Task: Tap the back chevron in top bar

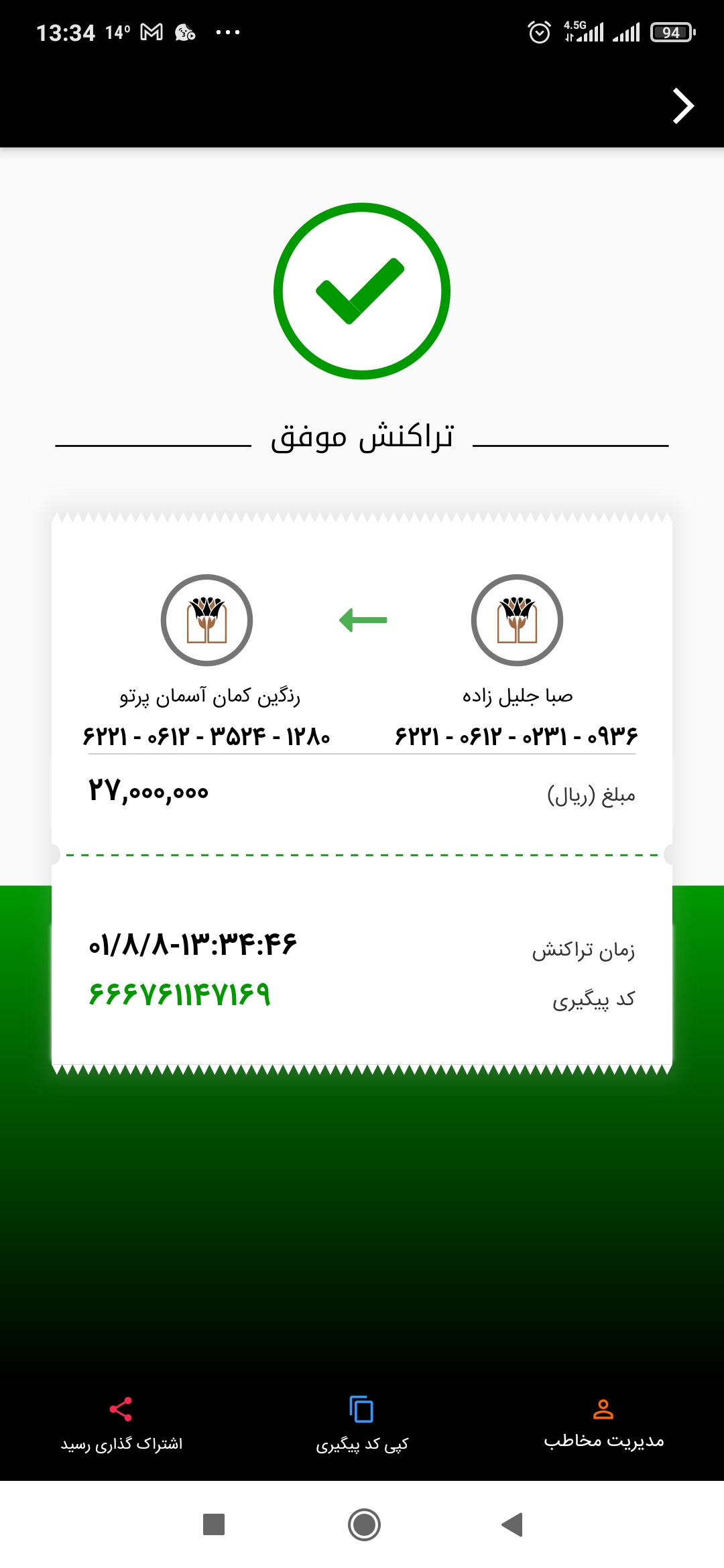Action: [x=683, y=106]
